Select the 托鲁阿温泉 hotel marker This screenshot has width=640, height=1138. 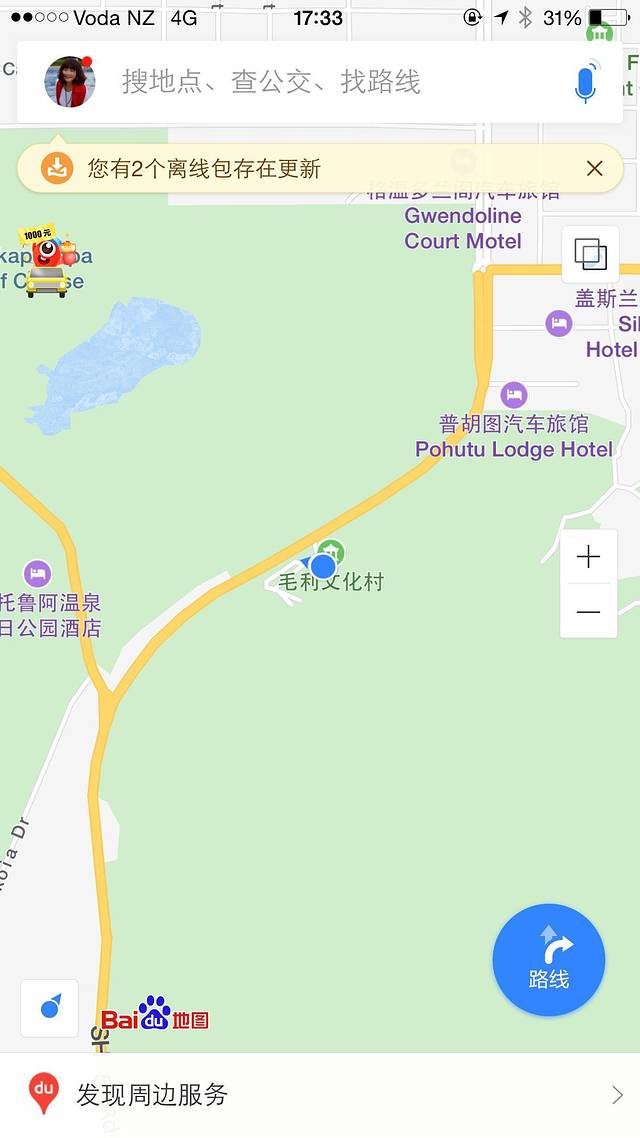click(38, 573)
